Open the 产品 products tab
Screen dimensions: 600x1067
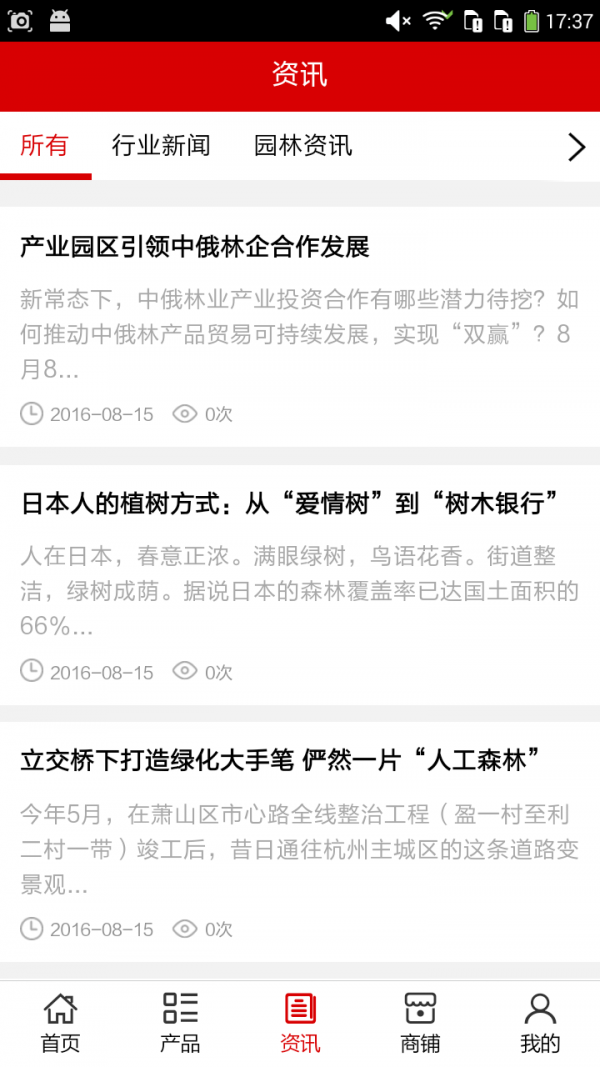click(180, 1023)
